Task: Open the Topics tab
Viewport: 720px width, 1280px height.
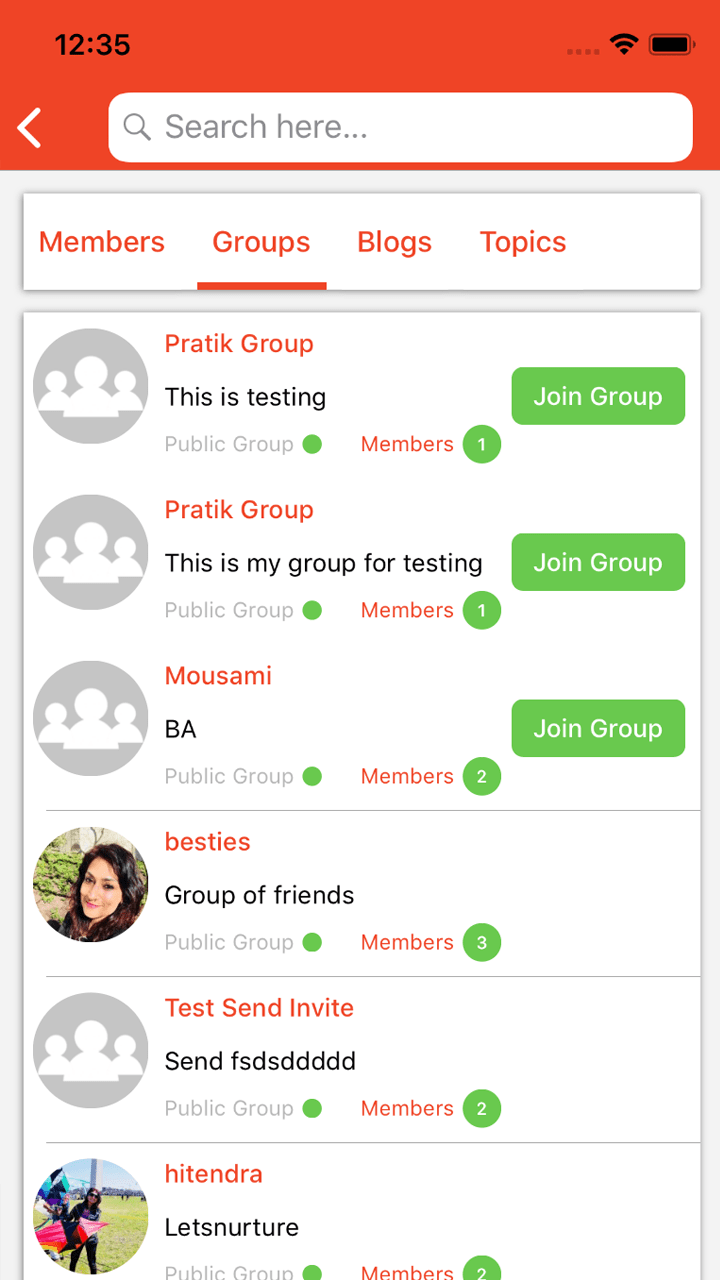Action: (522, 242)
